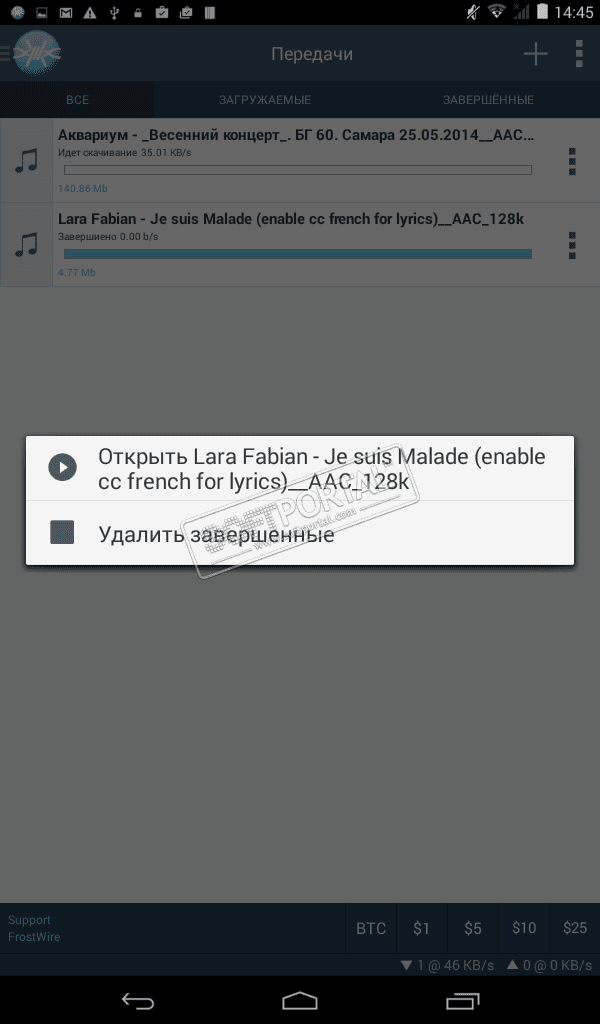The width and height of the screenshot is (600, 1024).
Task: Switch to the ЗАВЕРШЁННЫЕ tab
Action: coord(488,100)
